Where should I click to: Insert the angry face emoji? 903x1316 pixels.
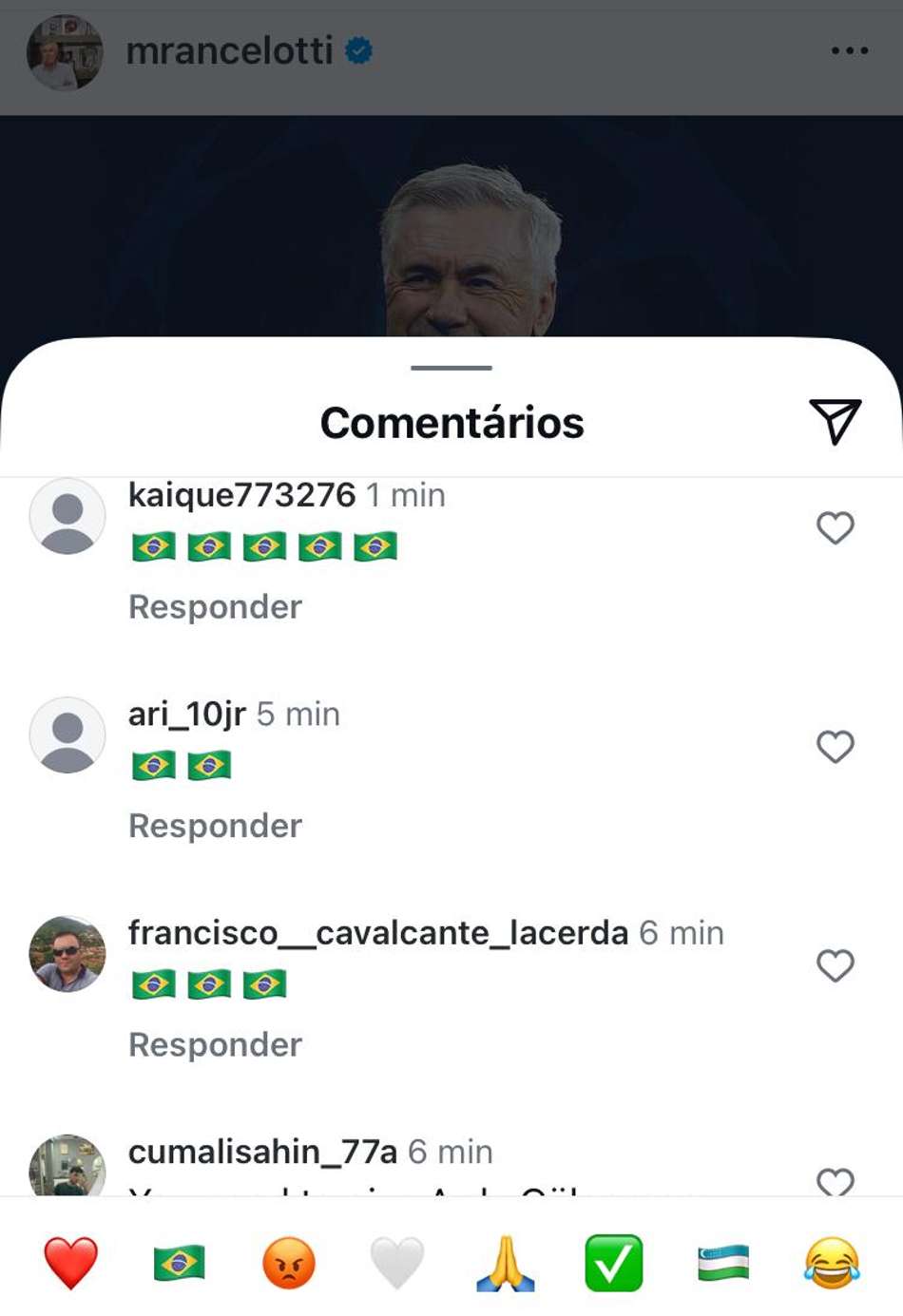tap(288, 1263)
